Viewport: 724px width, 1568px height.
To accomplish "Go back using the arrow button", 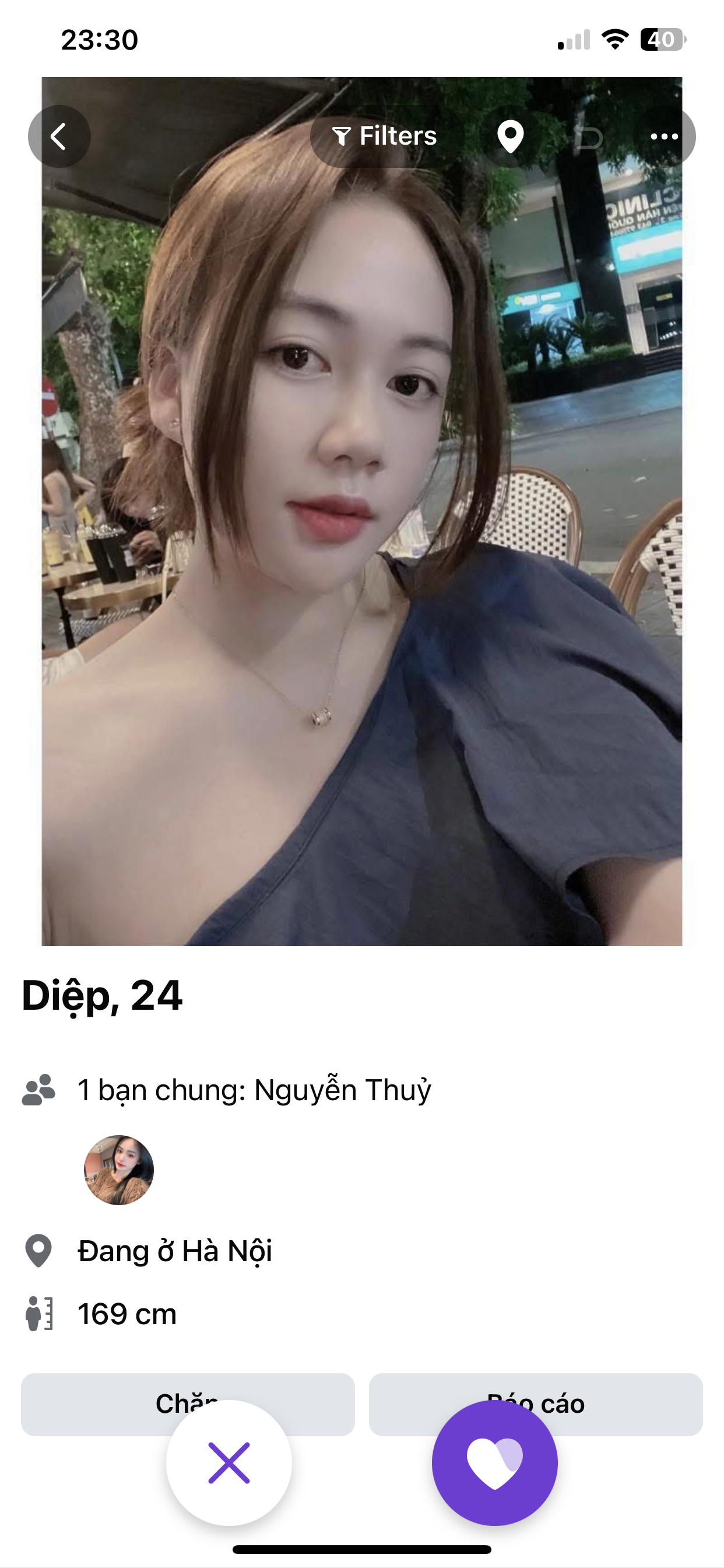I will [59, 136].
